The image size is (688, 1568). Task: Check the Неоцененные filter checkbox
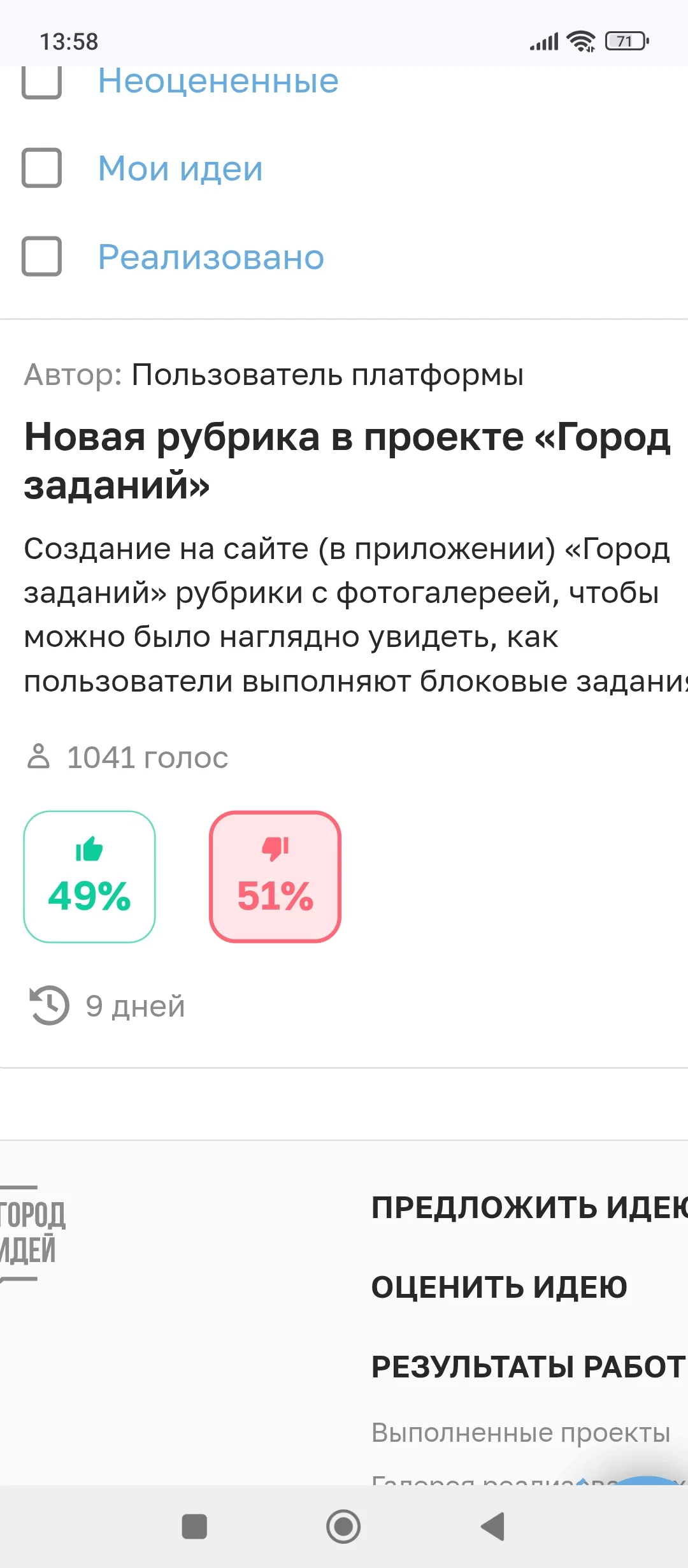41,82
